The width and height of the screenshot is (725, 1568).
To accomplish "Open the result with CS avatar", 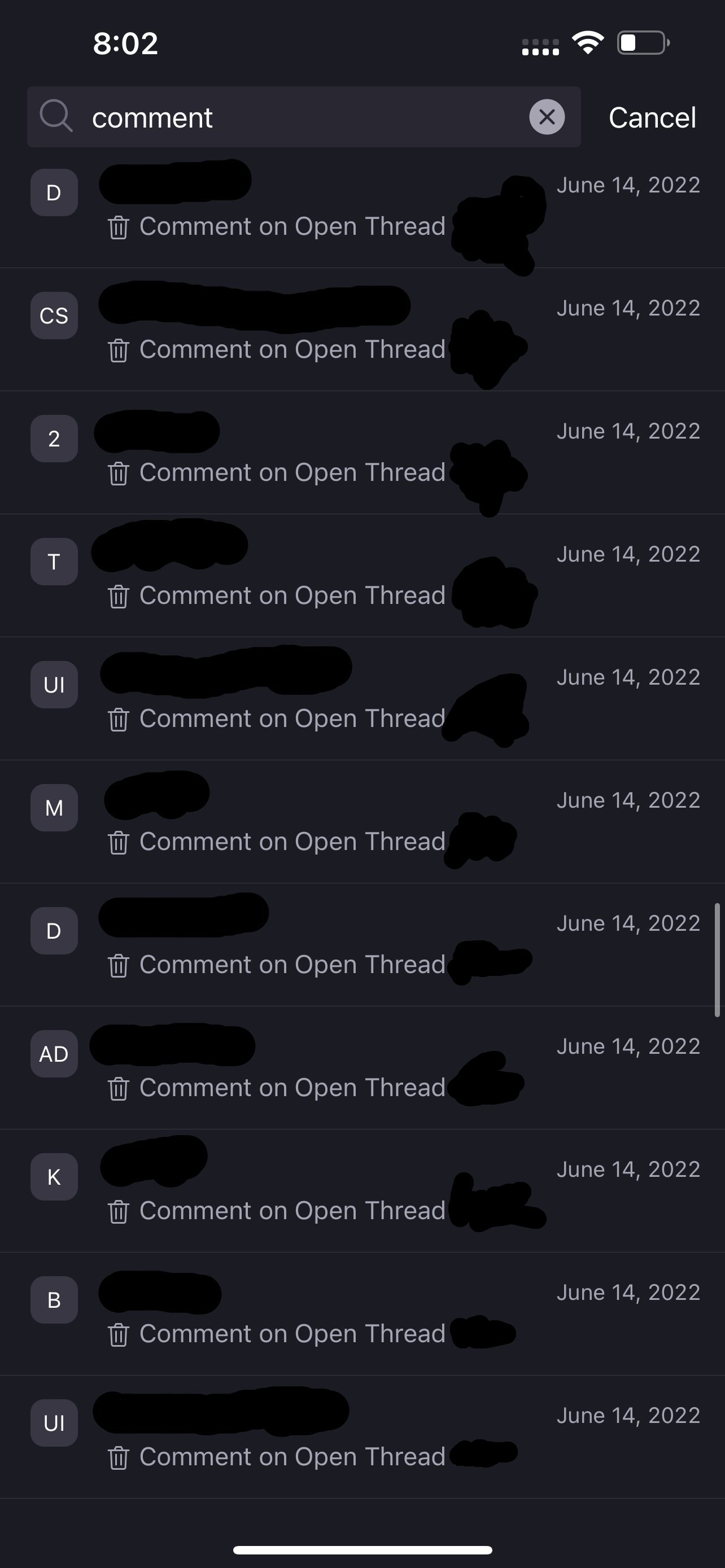I will (362, 330).
